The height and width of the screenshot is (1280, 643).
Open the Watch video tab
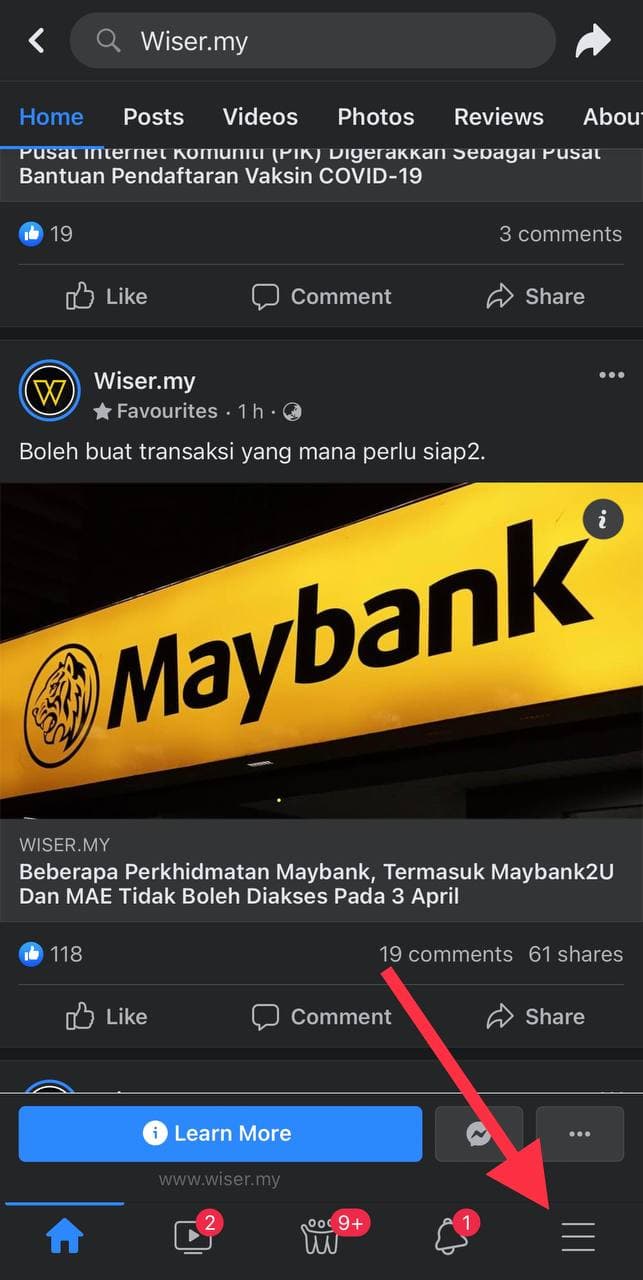[192, 1236]
